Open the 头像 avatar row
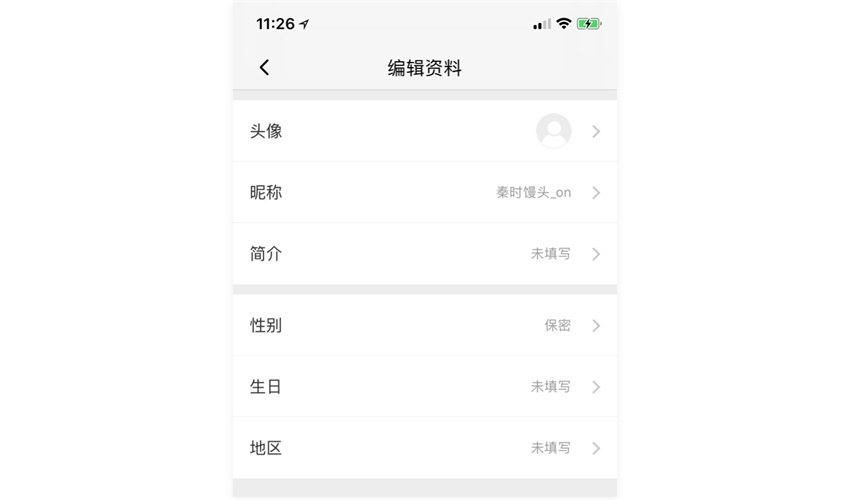The image size is (850, 500). pos(424,131)
